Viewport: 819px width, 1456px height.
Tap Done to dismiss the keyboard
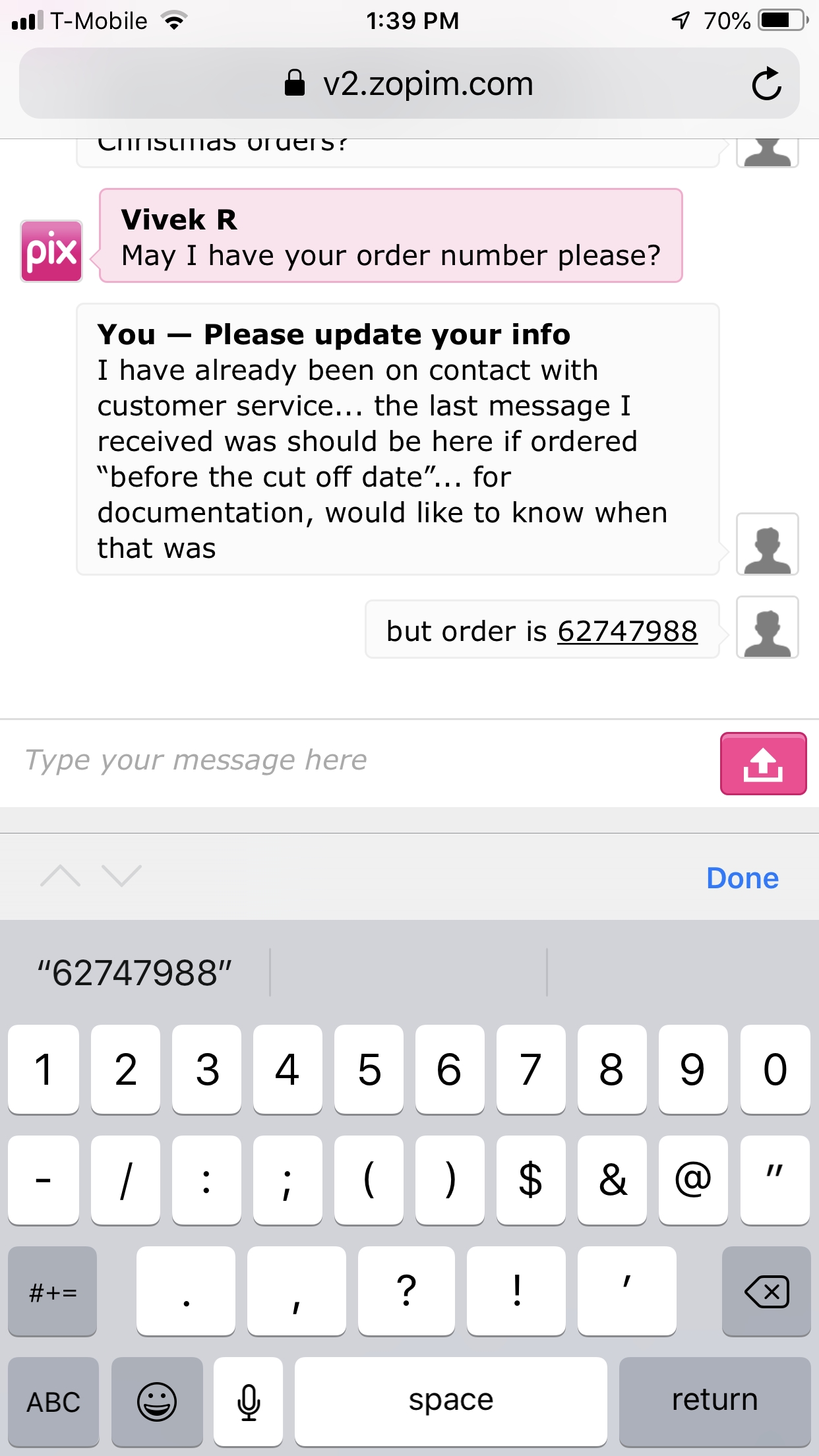[x=742, y=878]
